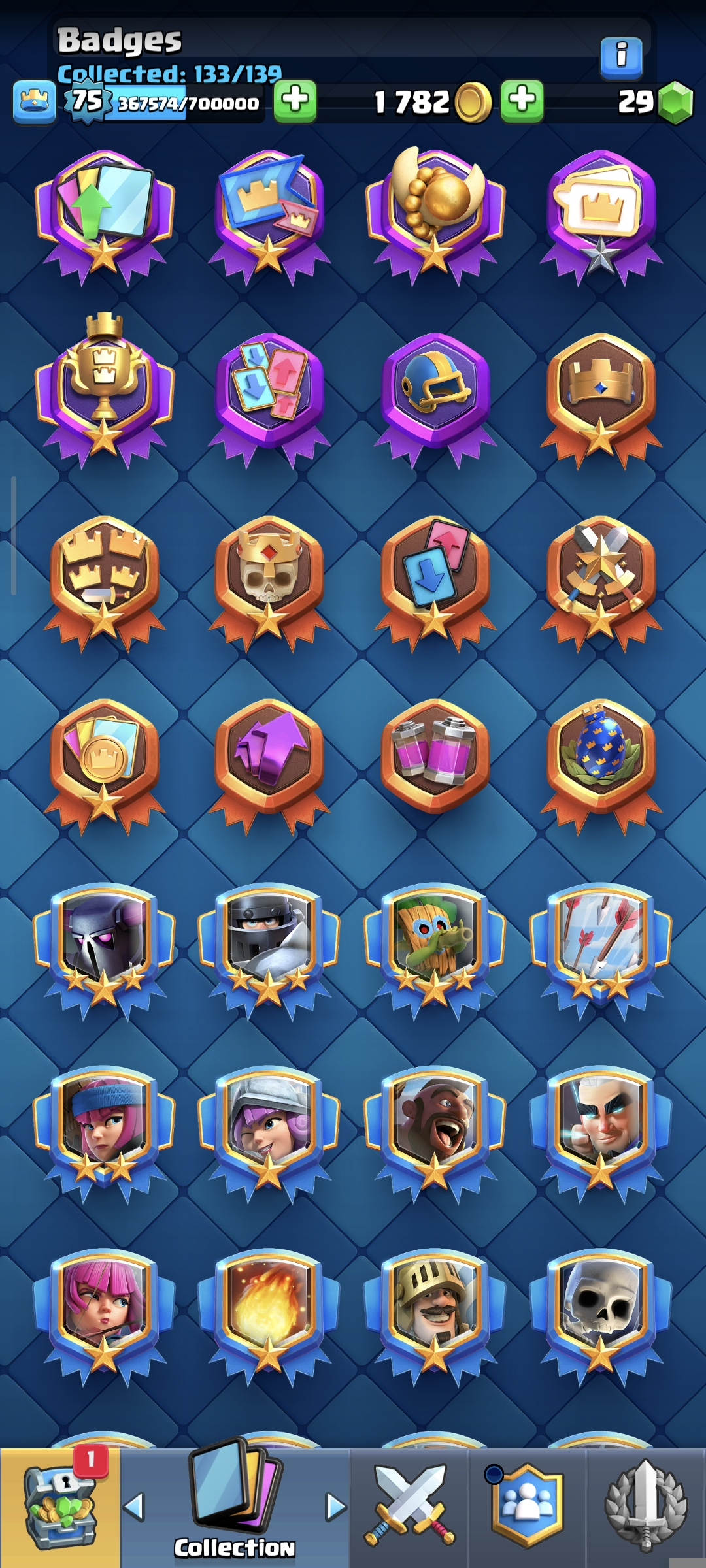Open the clan social tab
Viewport: 706px width, 1568px height.
(527, 1507)
